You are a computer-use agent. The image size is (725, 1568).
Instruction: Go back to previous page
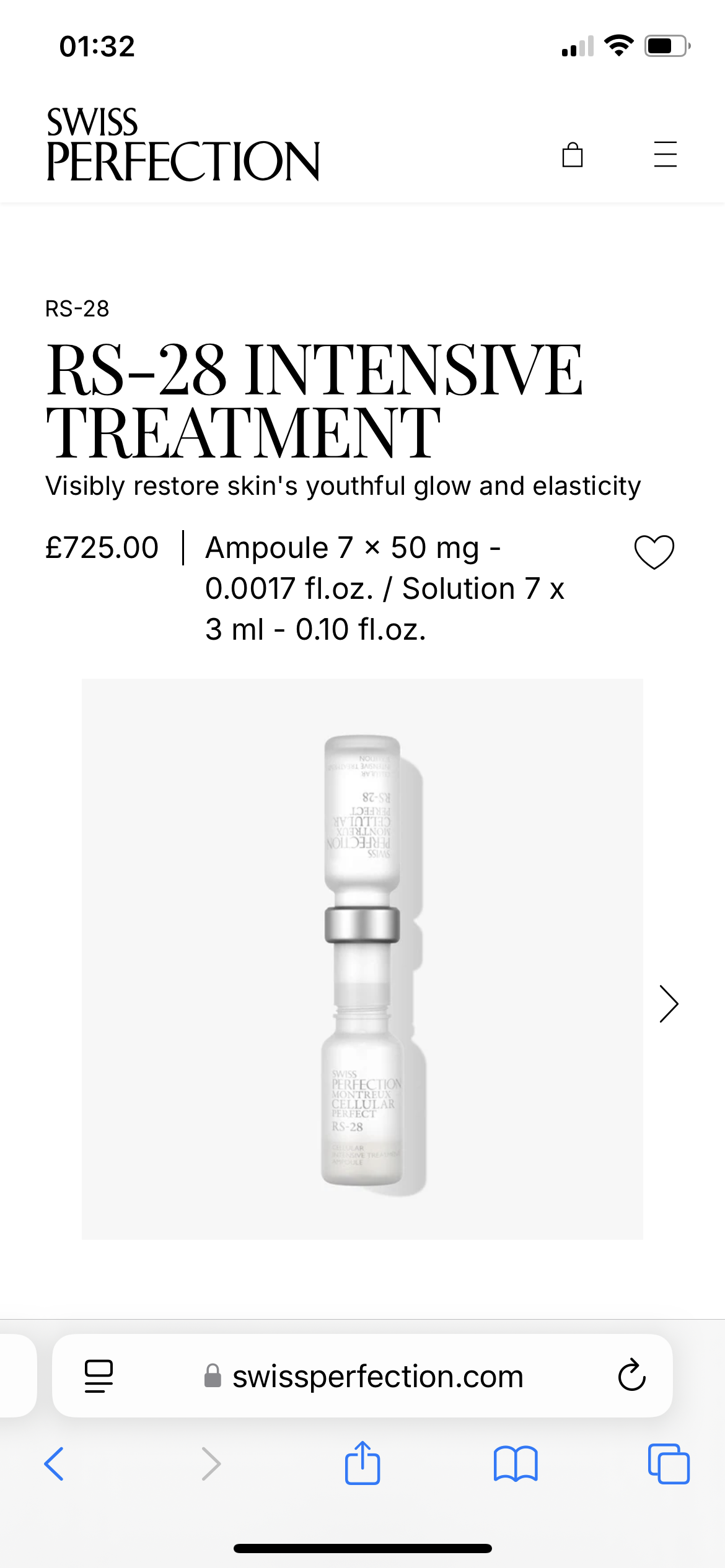click(54, 1464)
